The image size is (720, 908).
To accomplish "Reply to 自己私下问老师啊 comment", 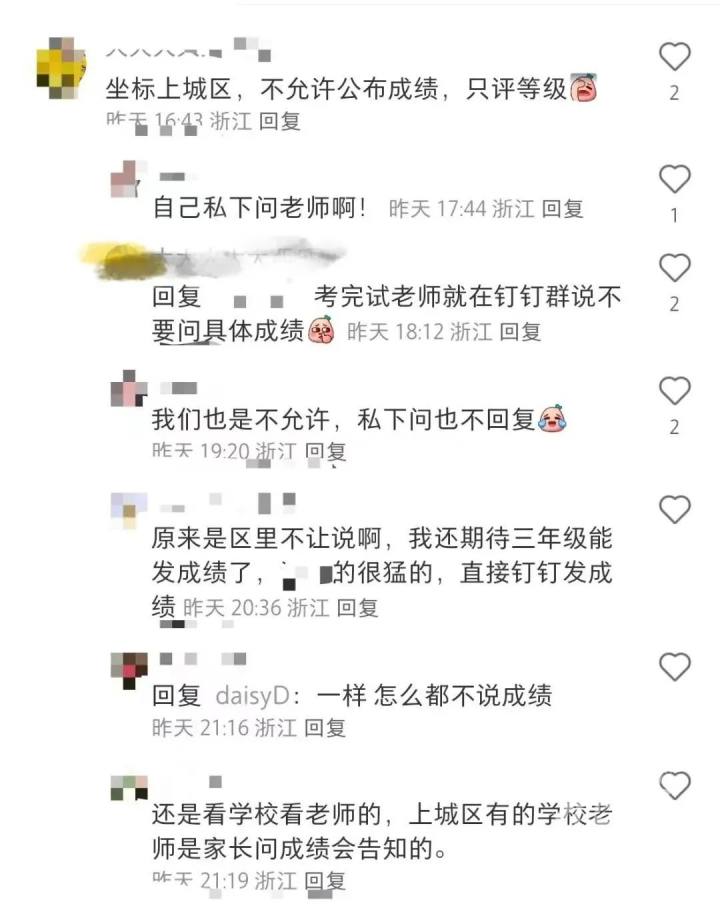I will pos(562,209).
